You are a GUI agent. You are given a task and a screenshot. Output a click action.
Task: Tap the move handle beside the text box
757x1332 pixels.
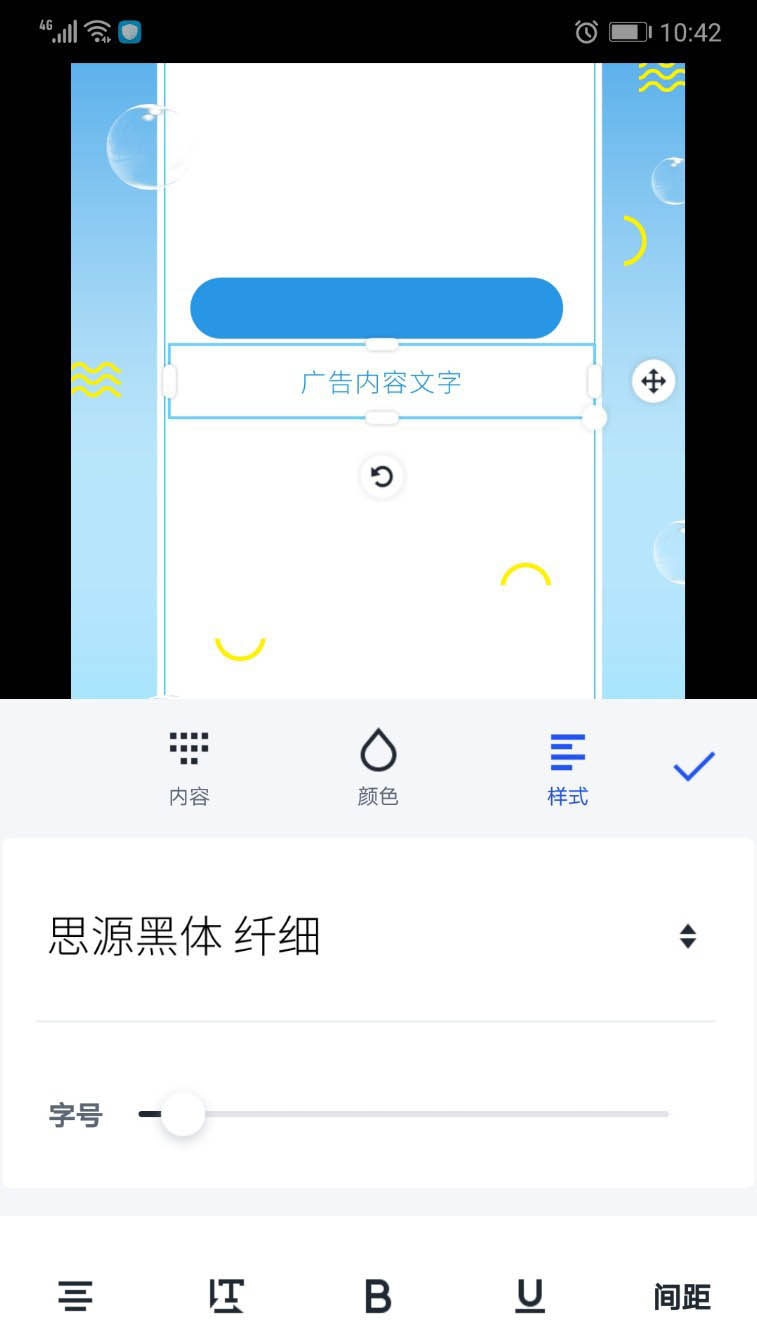pos(653,381)
